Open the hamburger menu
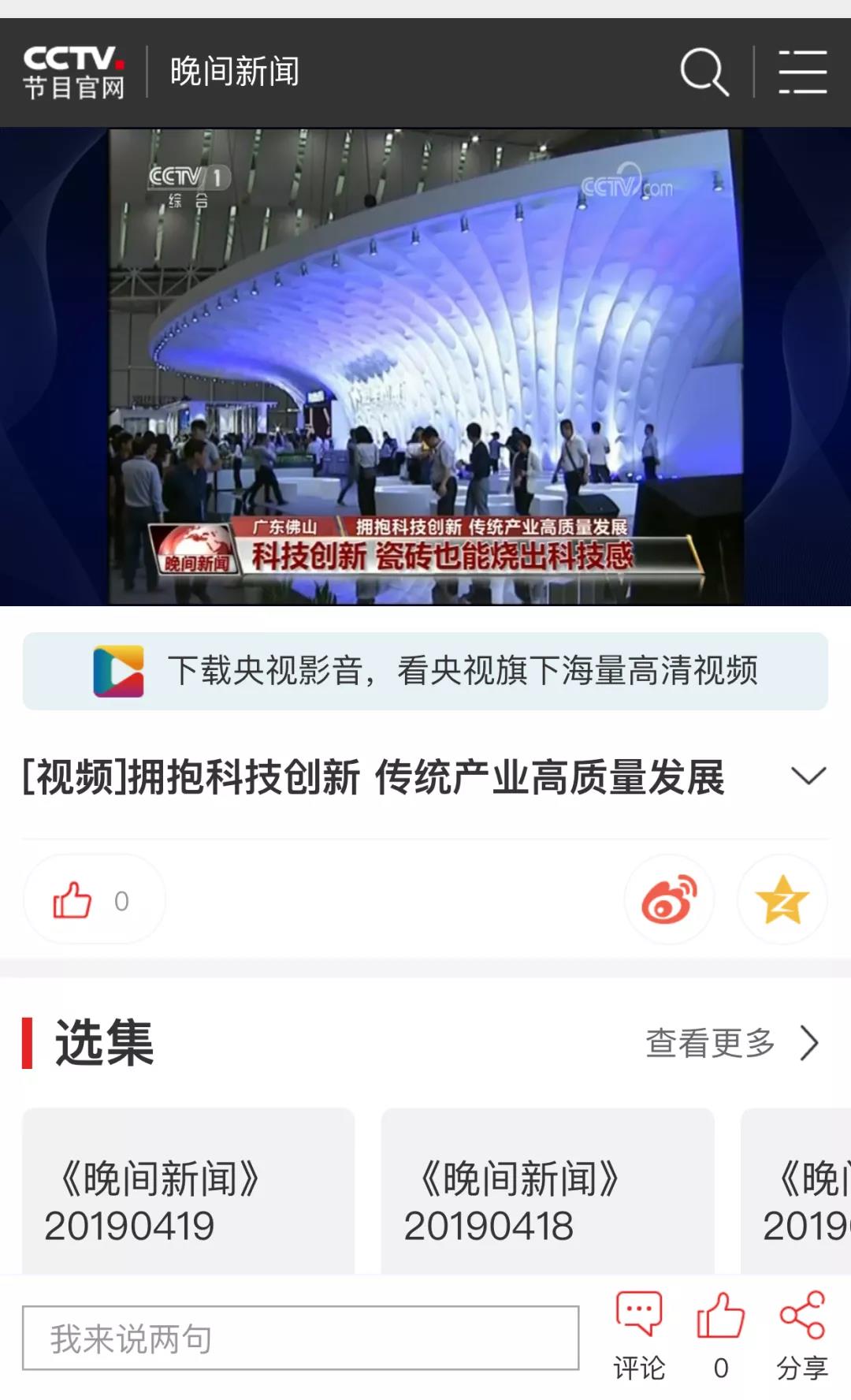This screenshot has height=1400, width=851. point(802,72)
